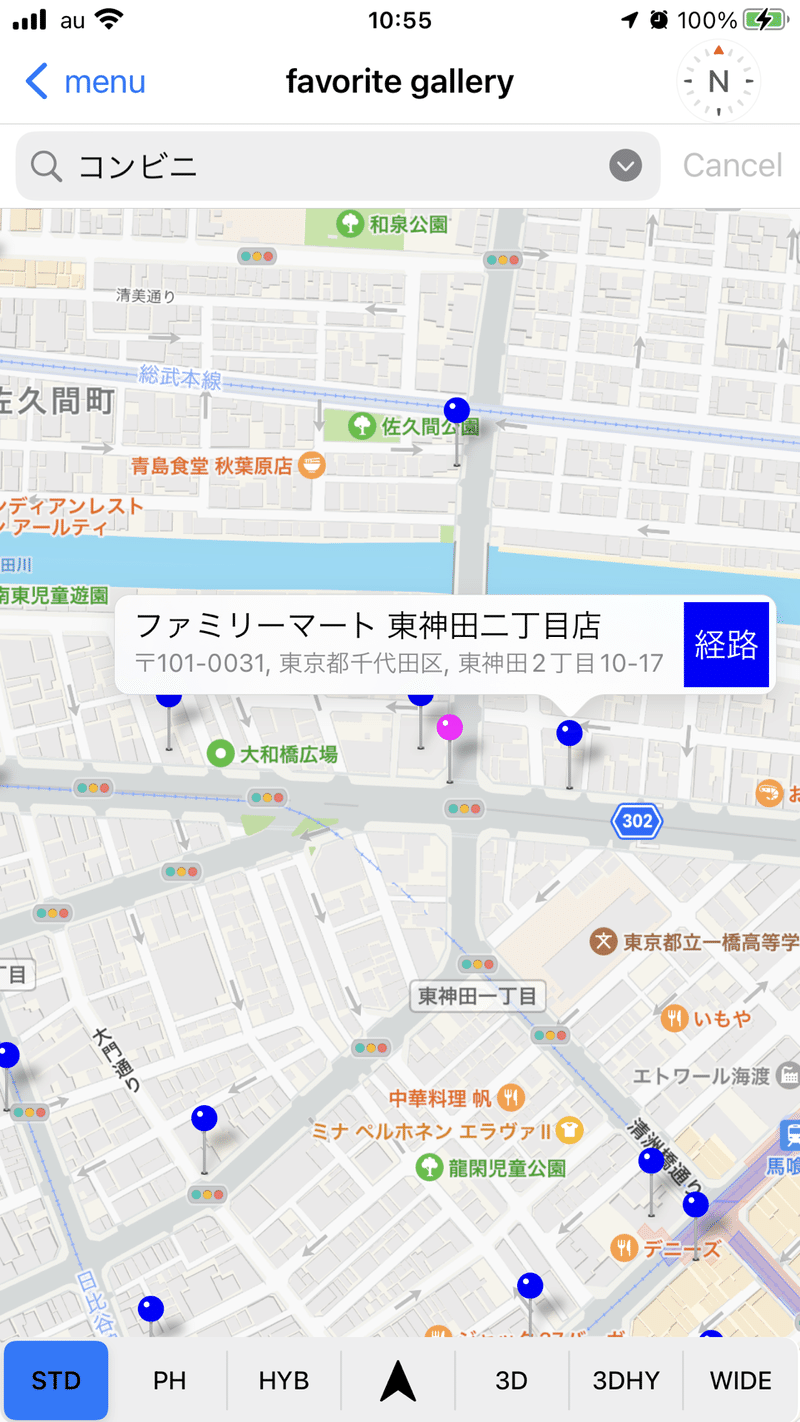Get route with the 経路 button
This screenshot has width=800, height=1422.
pos(726,645)
